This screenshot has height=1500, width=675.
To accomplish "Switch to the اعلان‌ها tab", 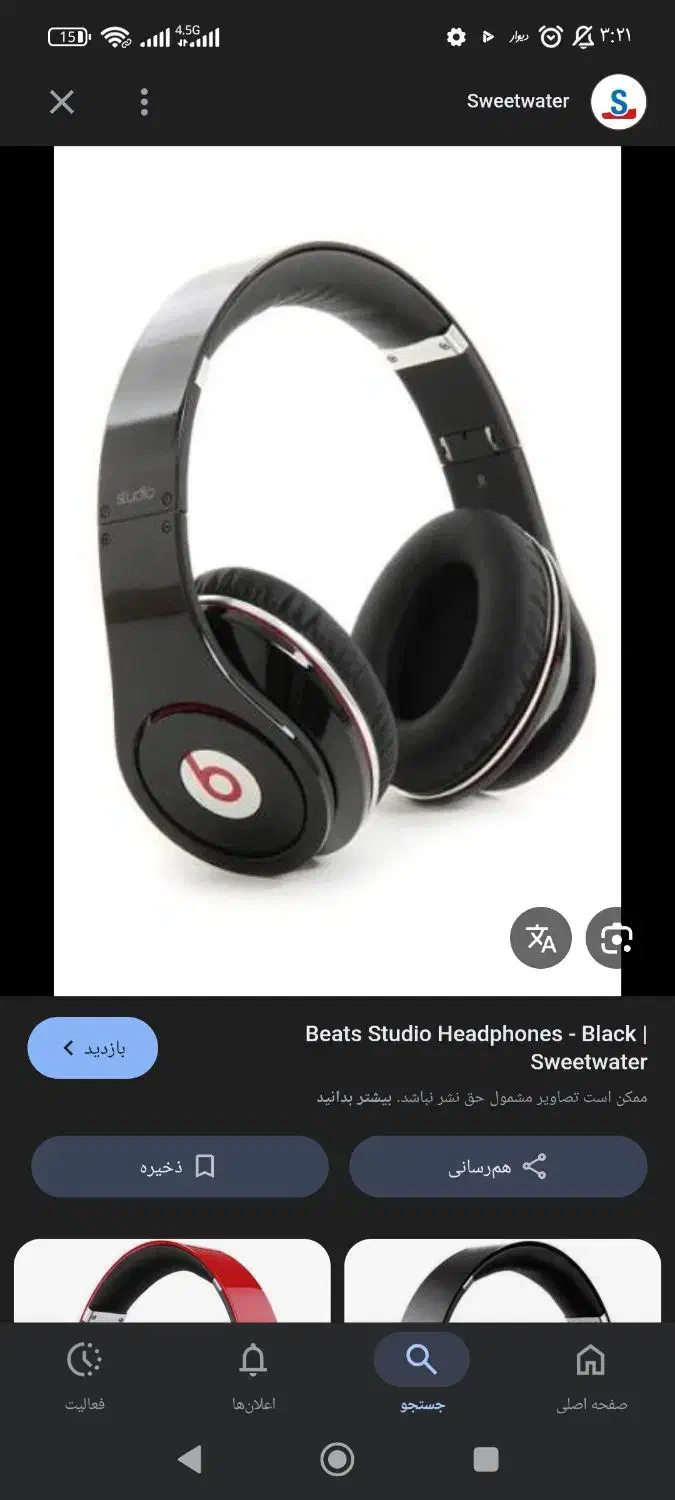I will 253,1376.
